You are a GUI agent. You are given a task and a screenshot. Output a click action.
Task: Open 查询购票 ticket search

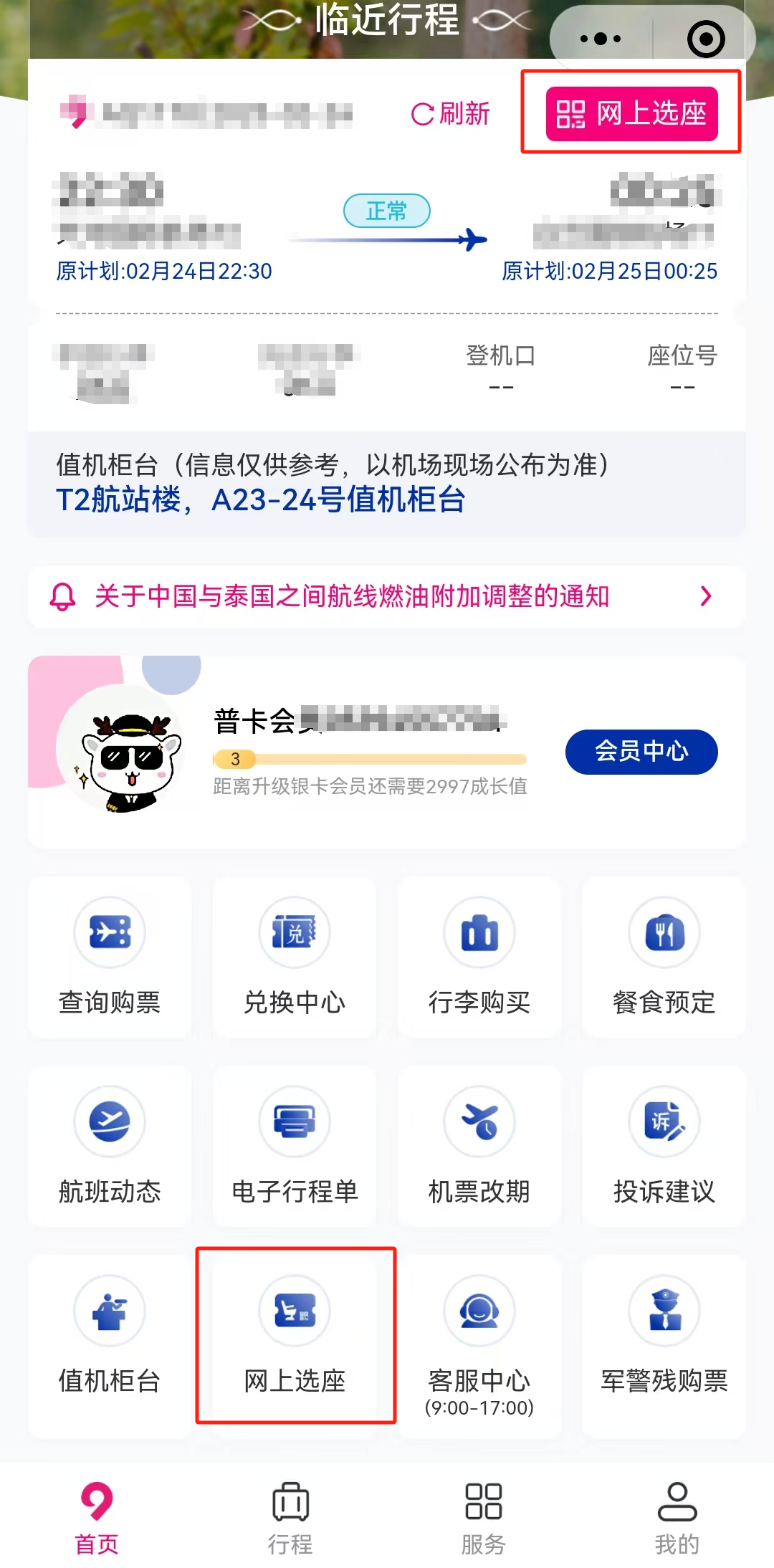tap(110, 957)
